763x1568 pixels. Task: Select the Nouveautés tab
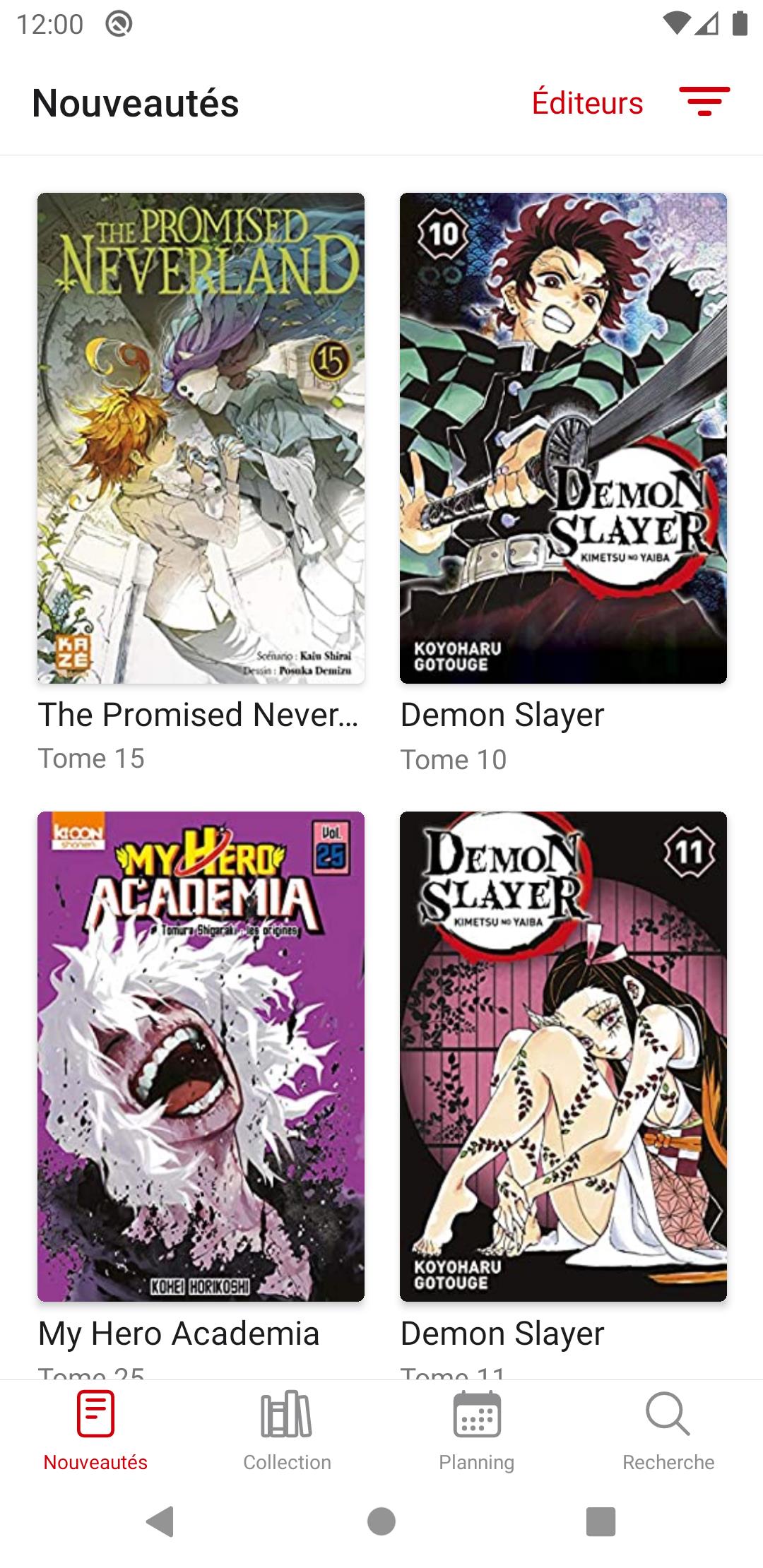coord(95,1431)
